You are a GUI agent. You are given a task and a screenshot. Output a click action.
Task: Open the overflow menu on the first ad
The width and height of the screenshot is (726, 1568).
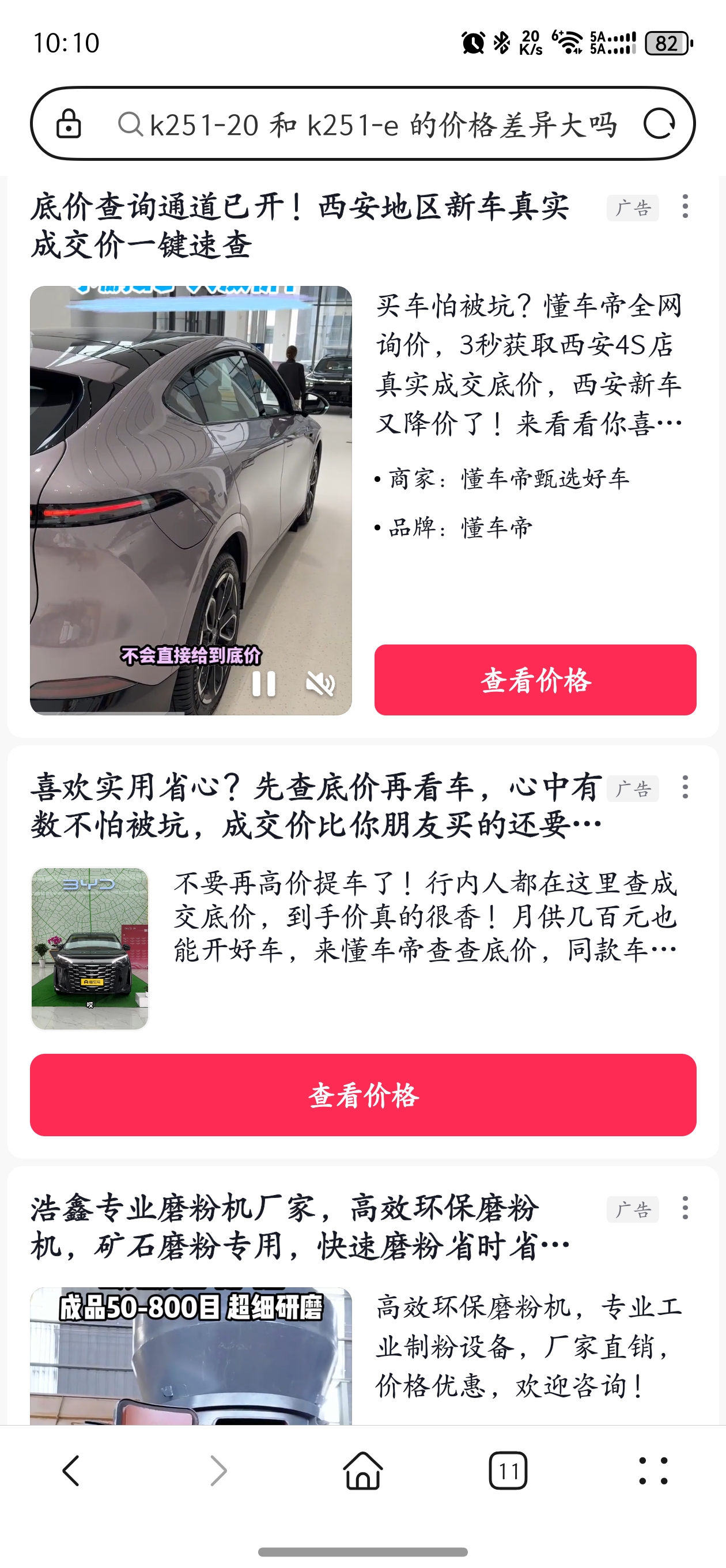click(685, 205)
